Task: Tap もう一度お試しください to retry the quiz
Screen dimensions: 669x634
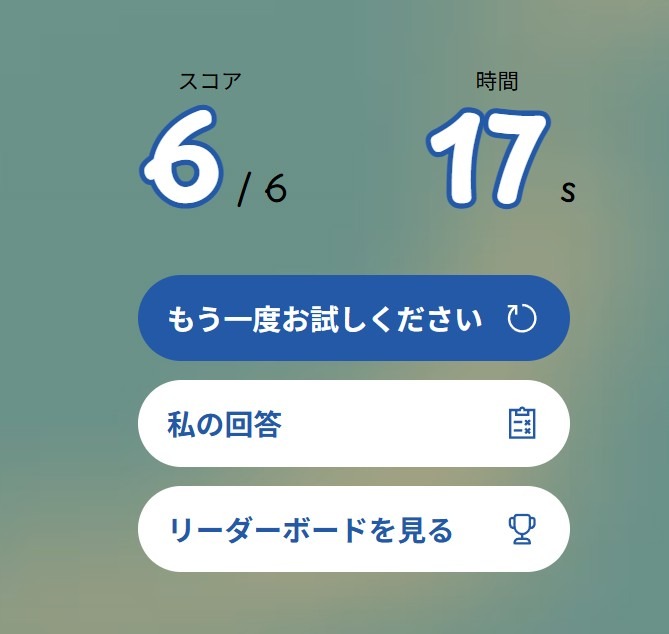Action: (353, 318)
